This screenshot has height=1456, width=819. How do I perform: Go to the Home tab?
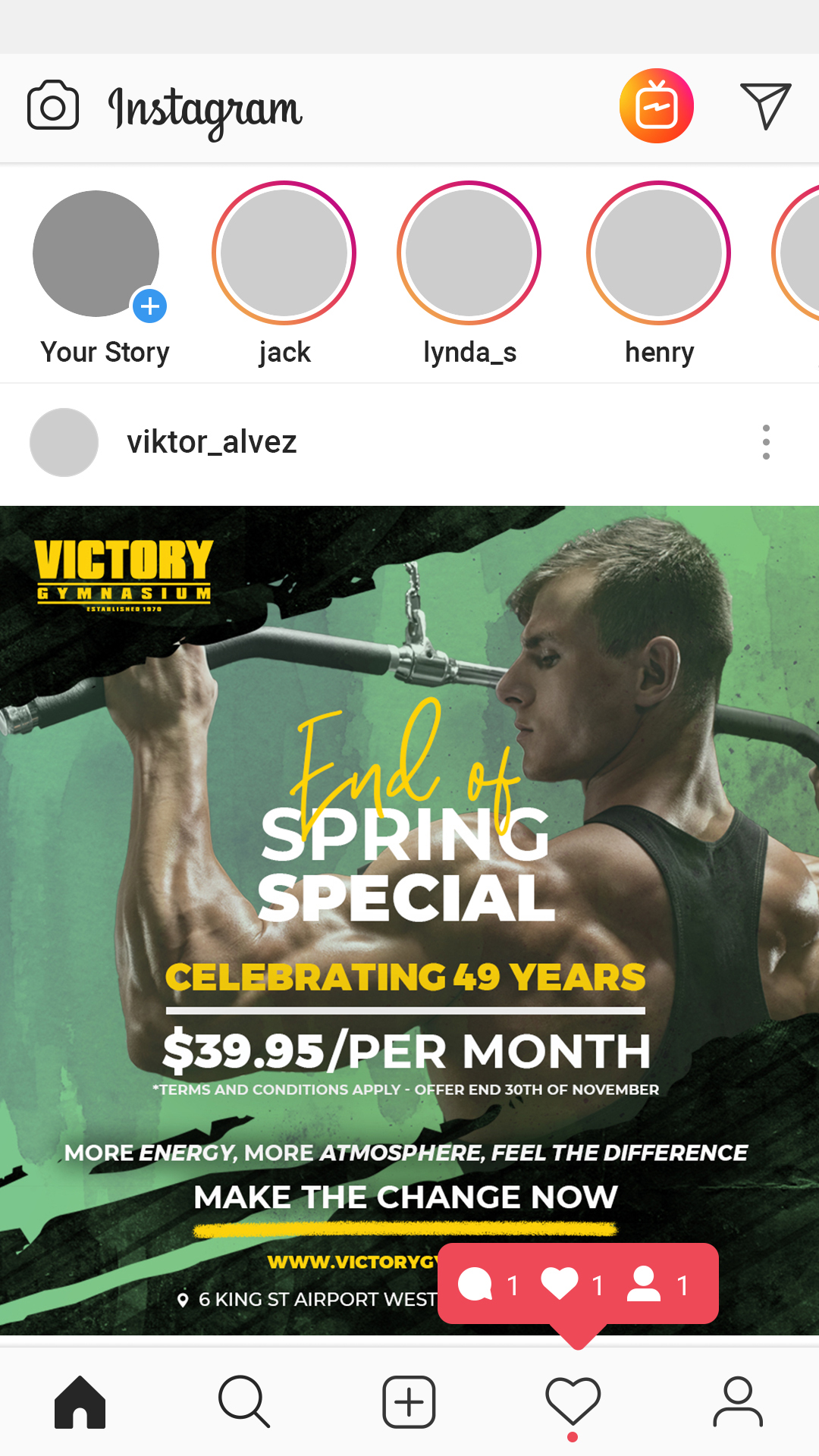tap(80, 1402)
